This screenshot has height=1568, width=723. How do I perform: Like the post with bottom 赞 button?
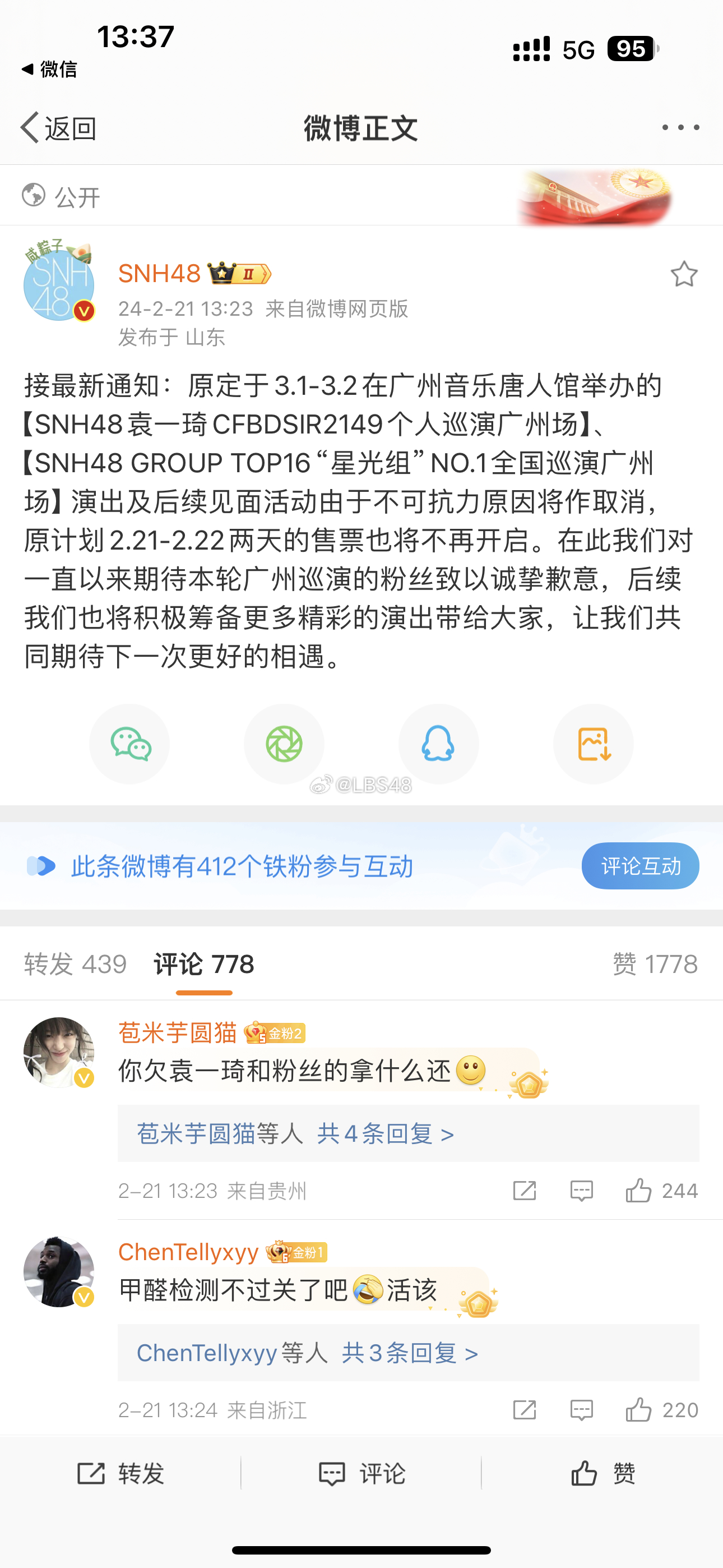coord(603,1474)
